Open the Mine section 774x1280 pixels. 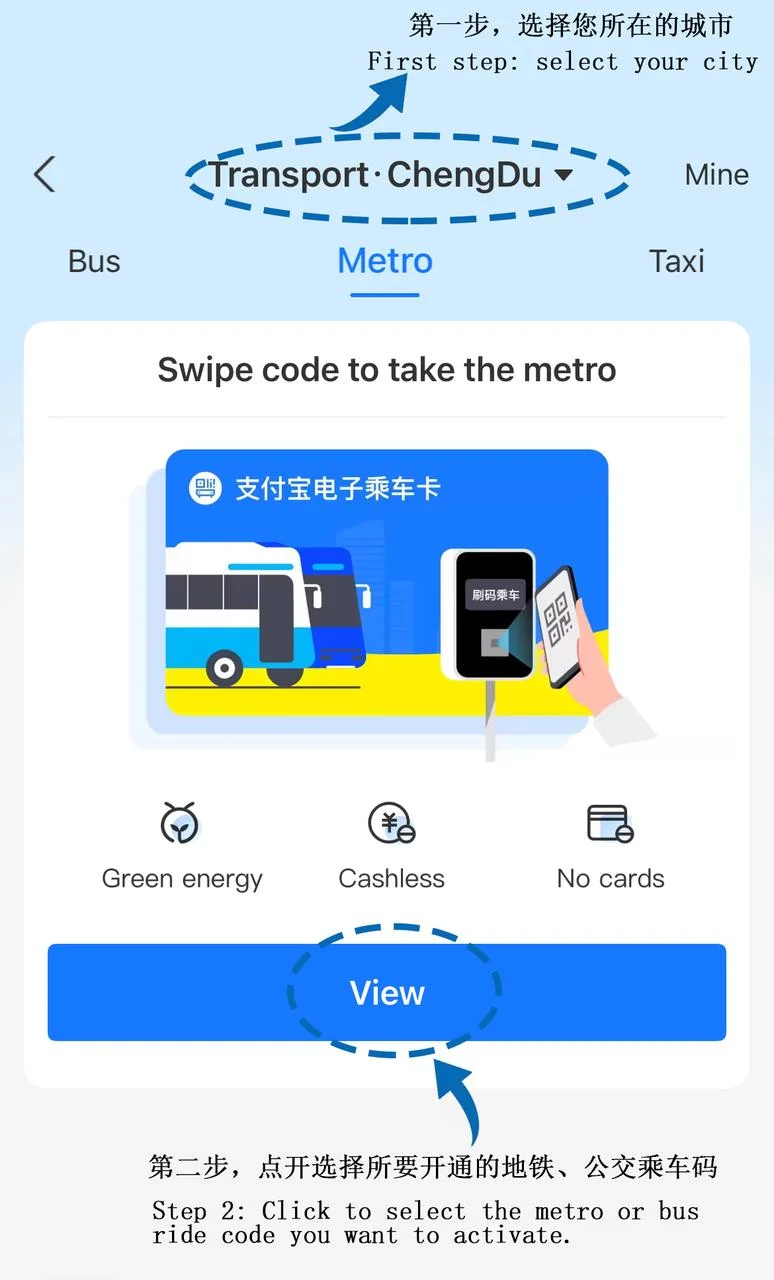tap(716, 174)
